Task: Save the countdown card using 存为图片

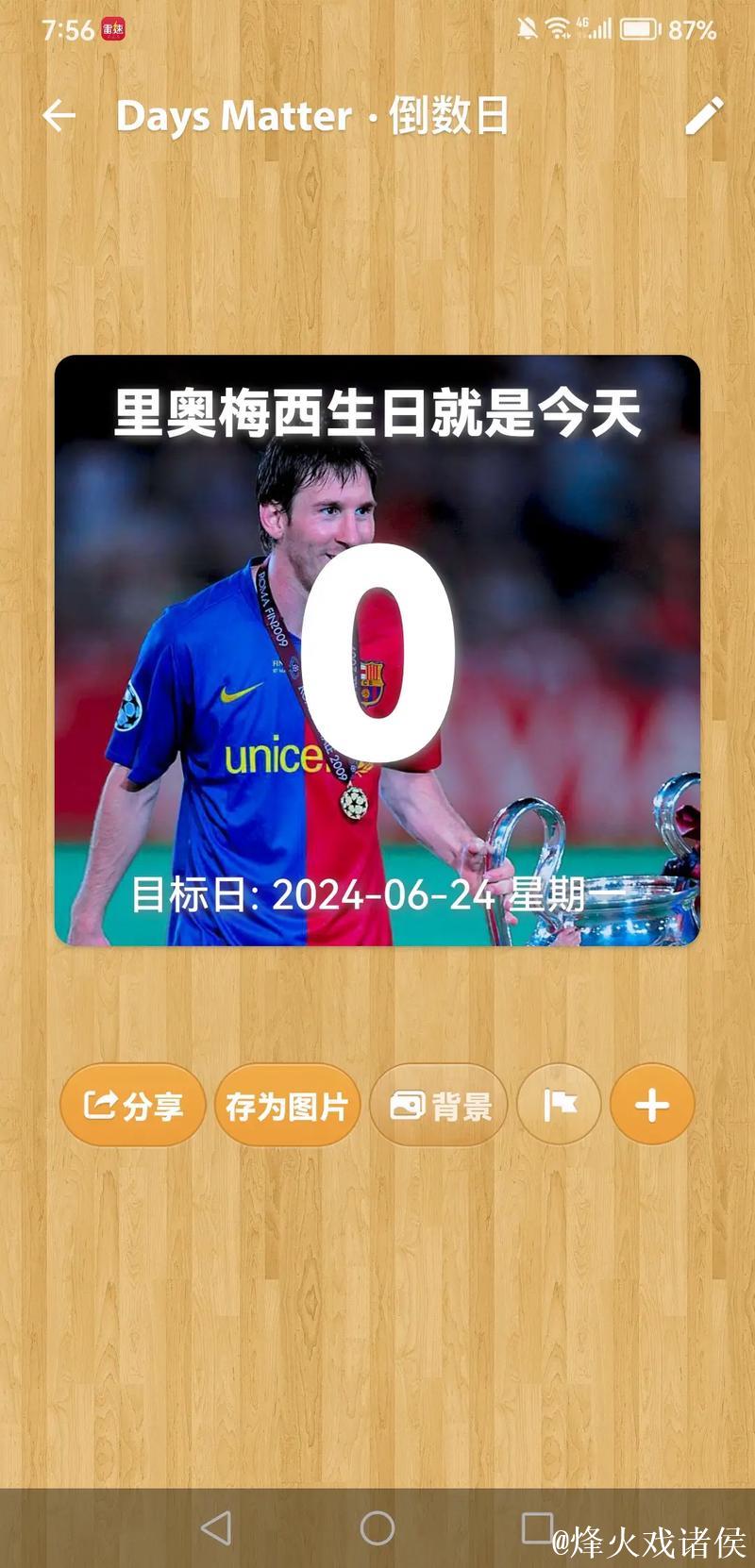Action: tap(289, 1104)
